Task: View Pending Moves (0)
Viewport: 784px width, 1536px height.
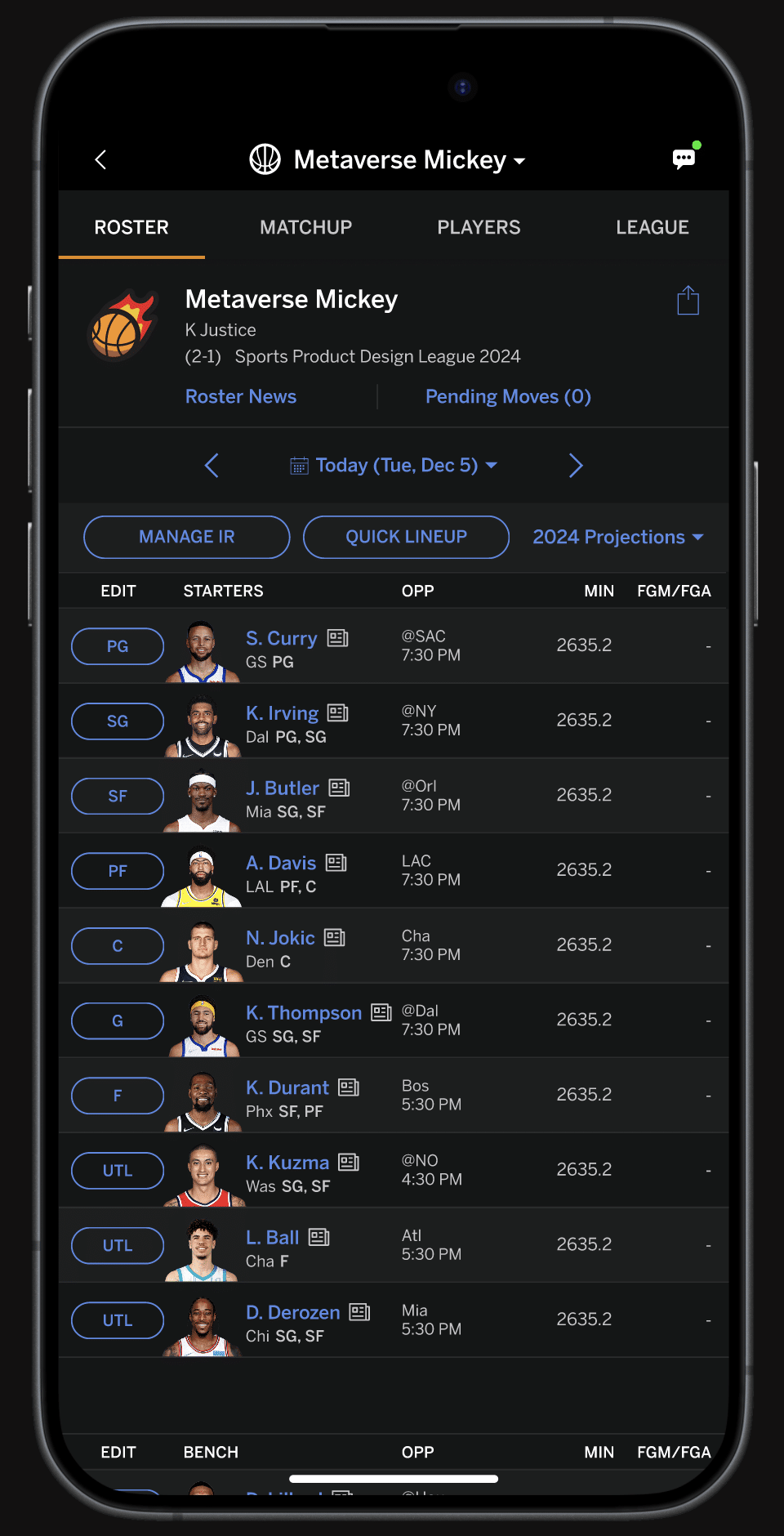Action: 508,396
